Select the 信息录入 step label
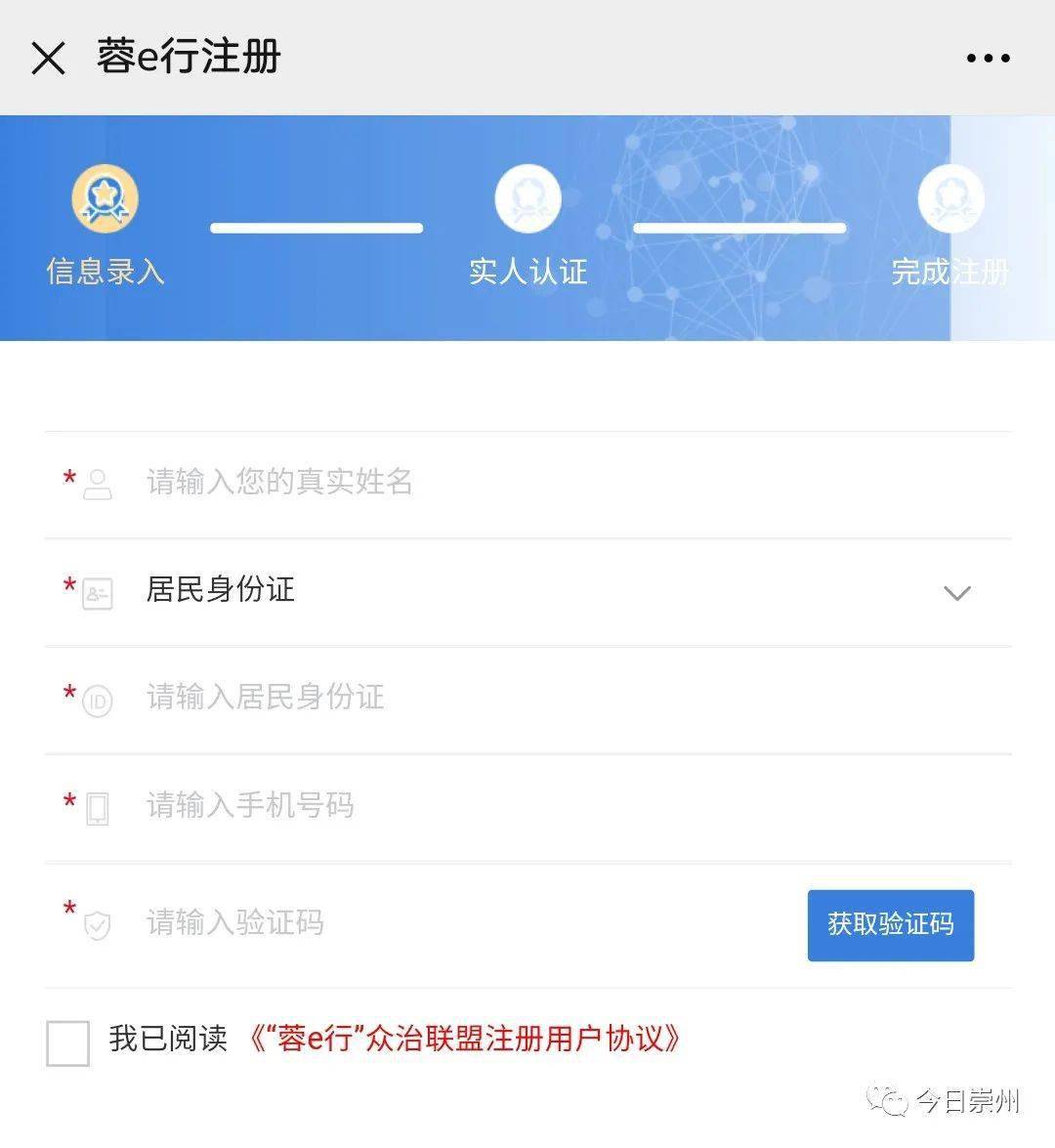The image size is (1055, 1148). (x=105, y=272)
